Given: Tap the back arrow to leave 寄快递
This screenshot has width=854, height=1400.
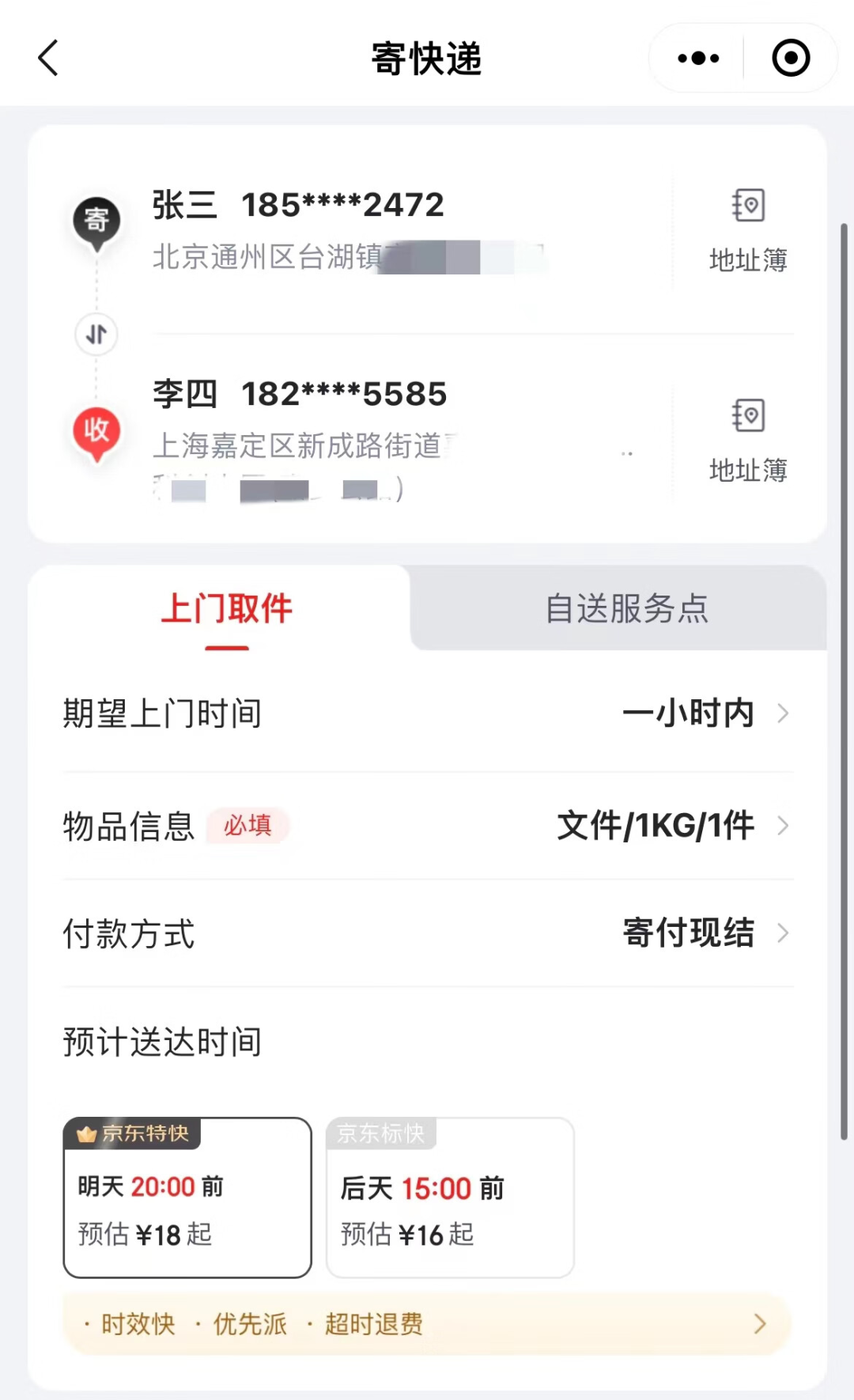Looking at the screenshot, I should tap(47, 57).
